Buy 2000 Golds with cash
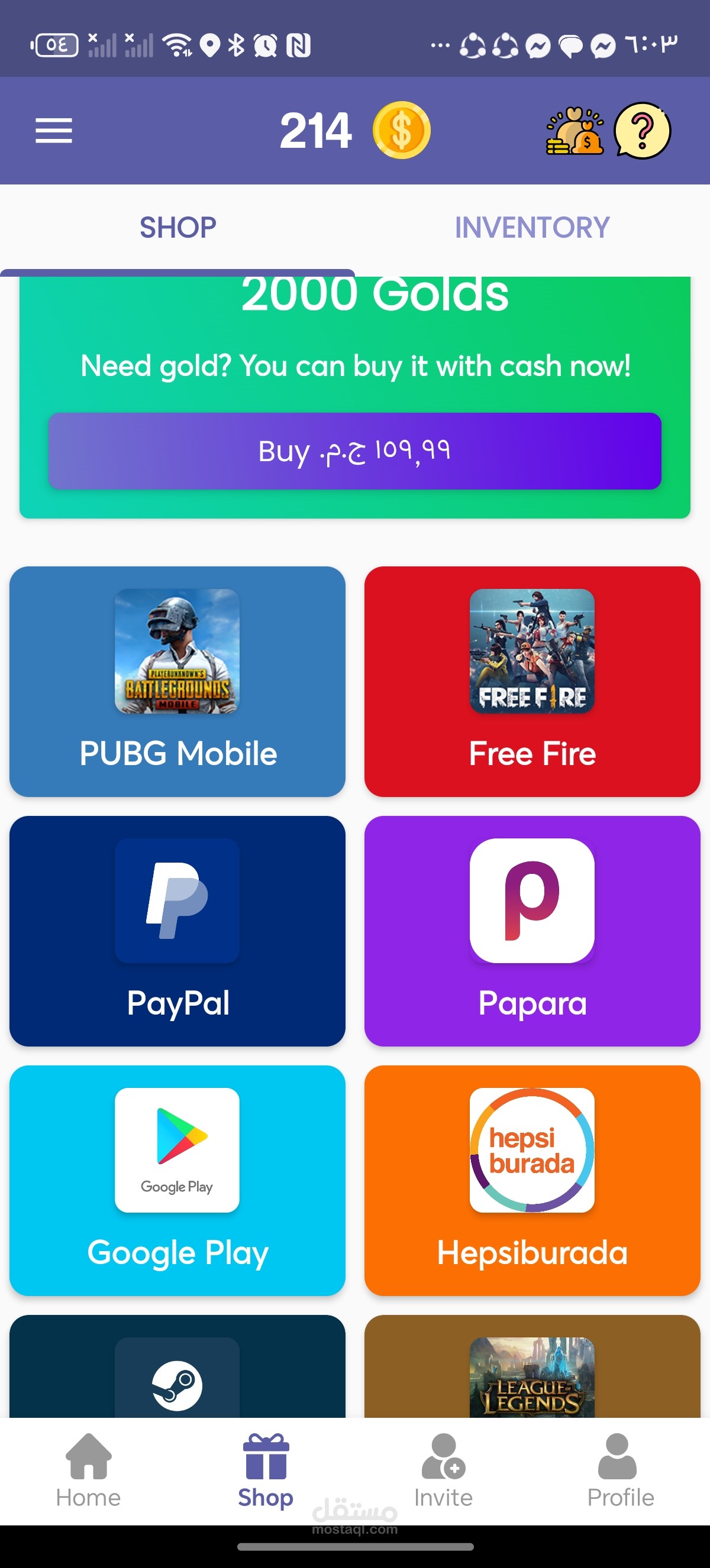710x1568 pixels. point(354,451)
